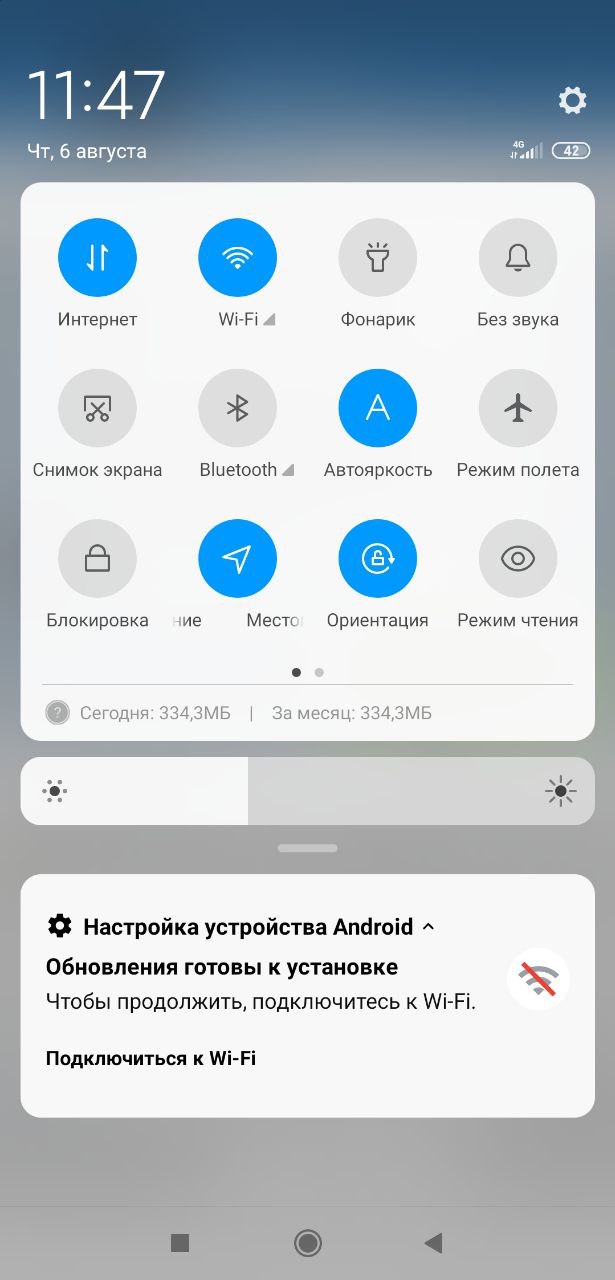
Task: Open today's data usage details
Action: [154, 713]
